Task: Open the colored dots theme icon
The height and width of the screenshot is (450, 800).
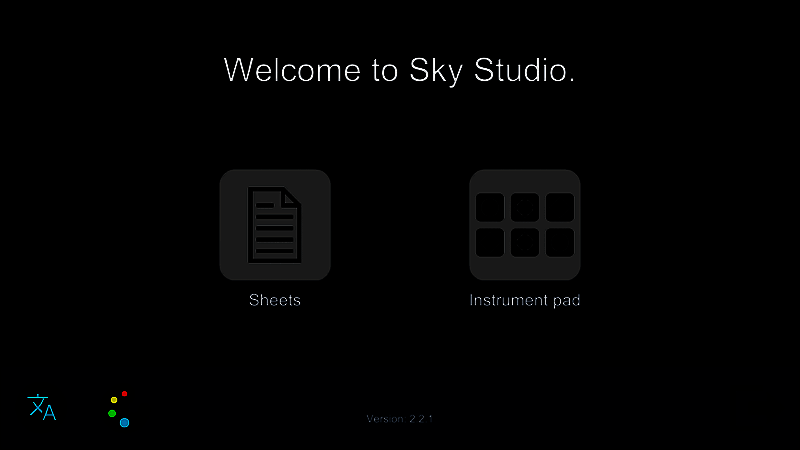Action: click(119, 408)
